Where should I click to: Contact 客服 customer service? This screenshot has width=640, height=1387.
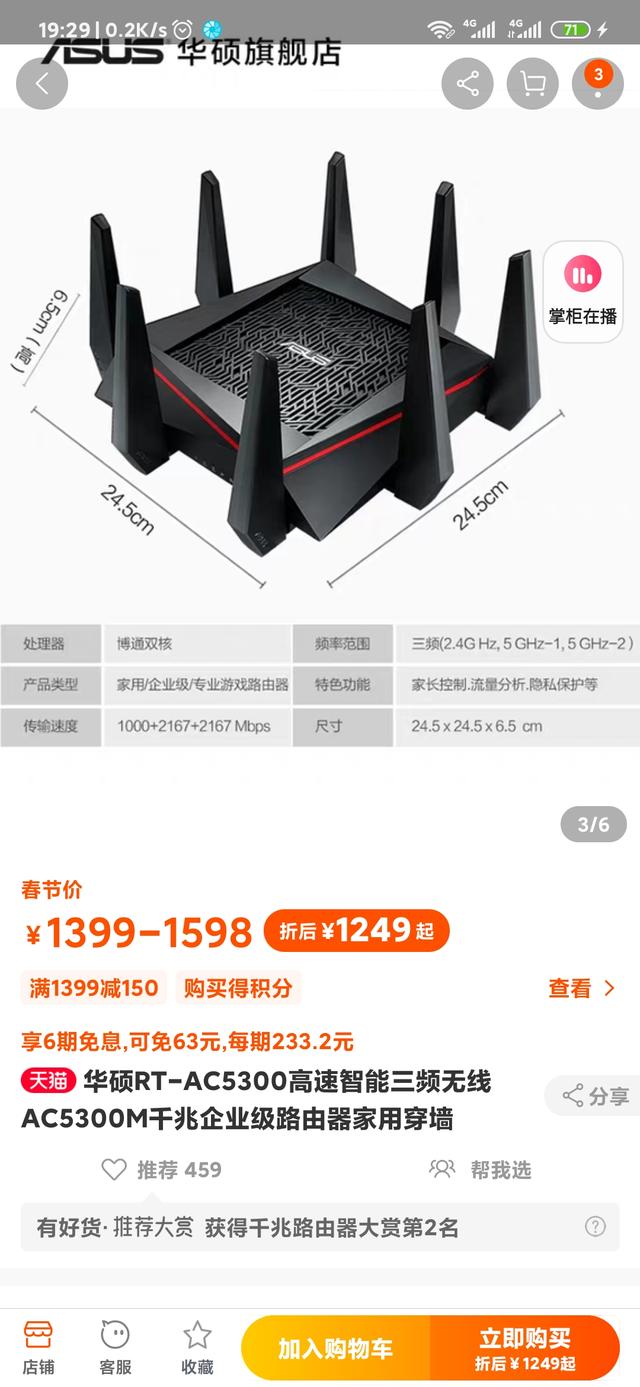pyautogui.click(x=115, y=1346)
